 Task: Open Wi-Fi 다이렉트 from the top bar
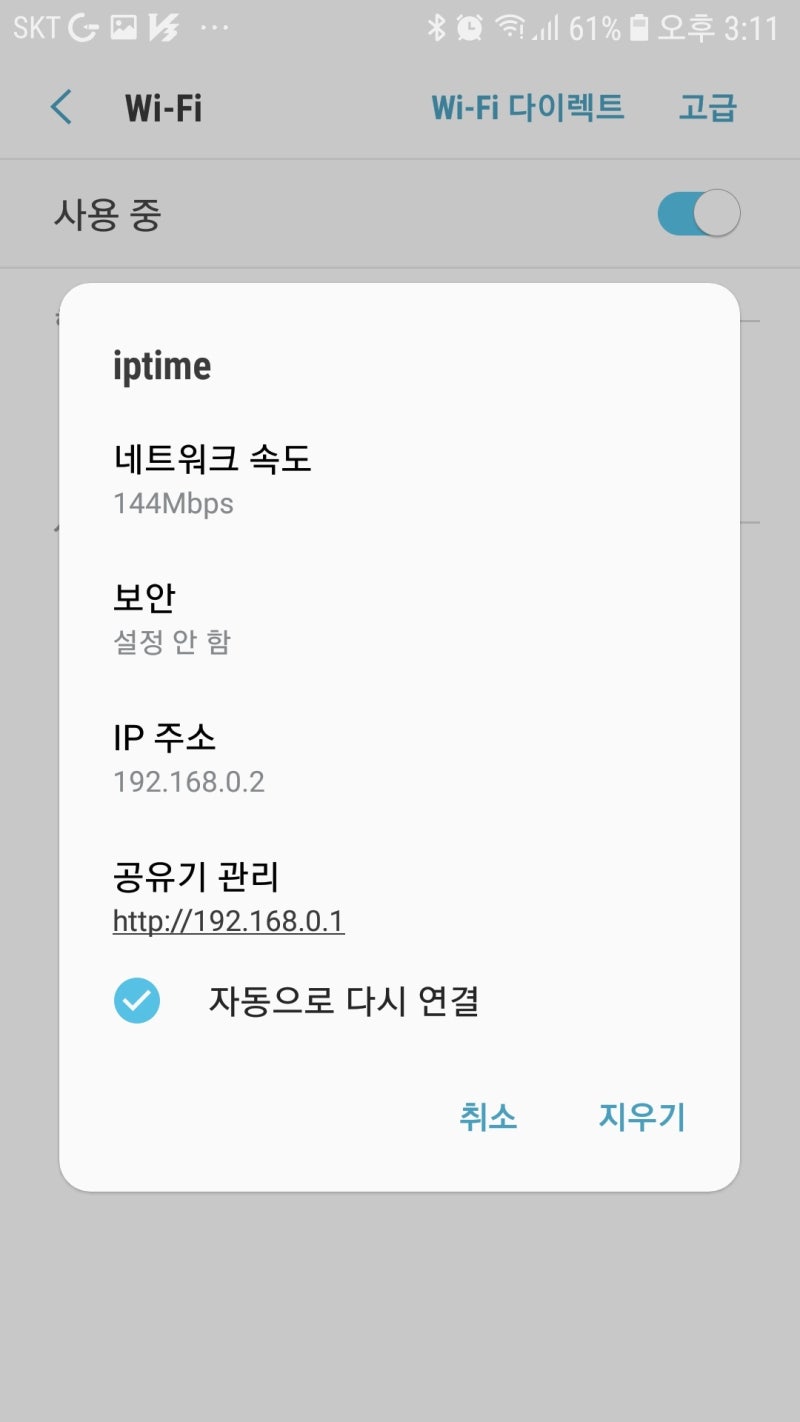(x=528, y=106)
